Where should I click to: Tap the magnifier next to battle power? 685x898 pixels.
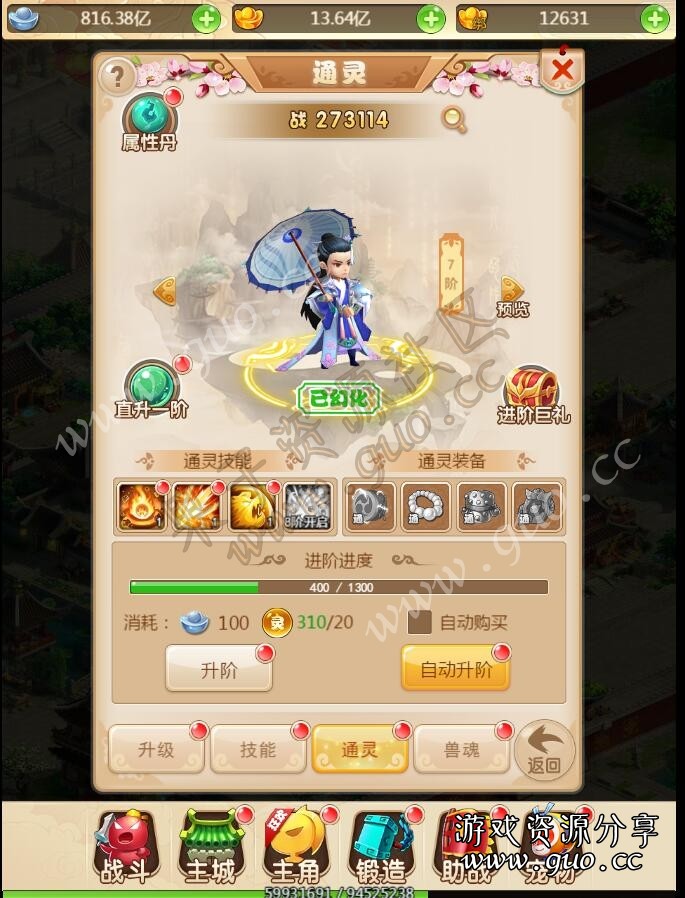pos(454,120)
